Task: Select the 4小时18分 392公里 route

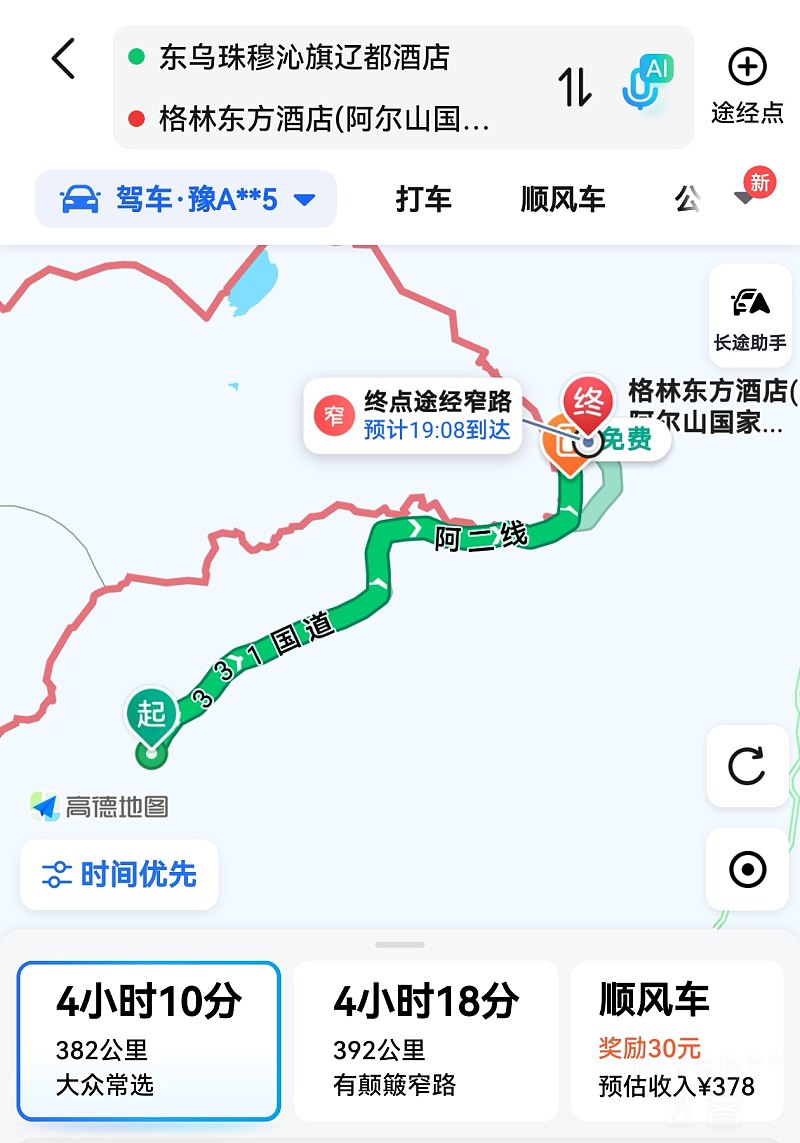Action: tap(426, 1040)
